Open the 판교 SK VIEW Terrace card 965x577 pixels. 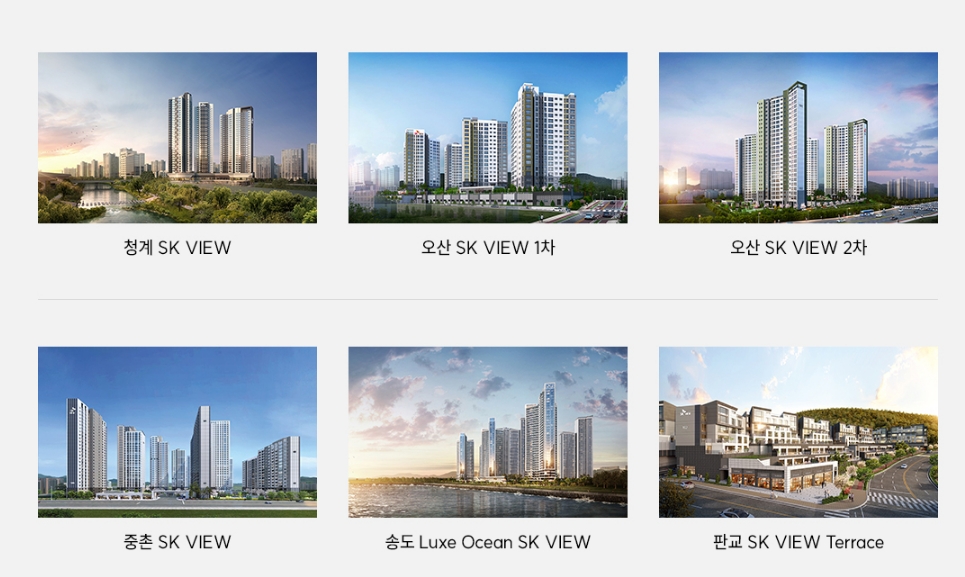pos(798,432)
